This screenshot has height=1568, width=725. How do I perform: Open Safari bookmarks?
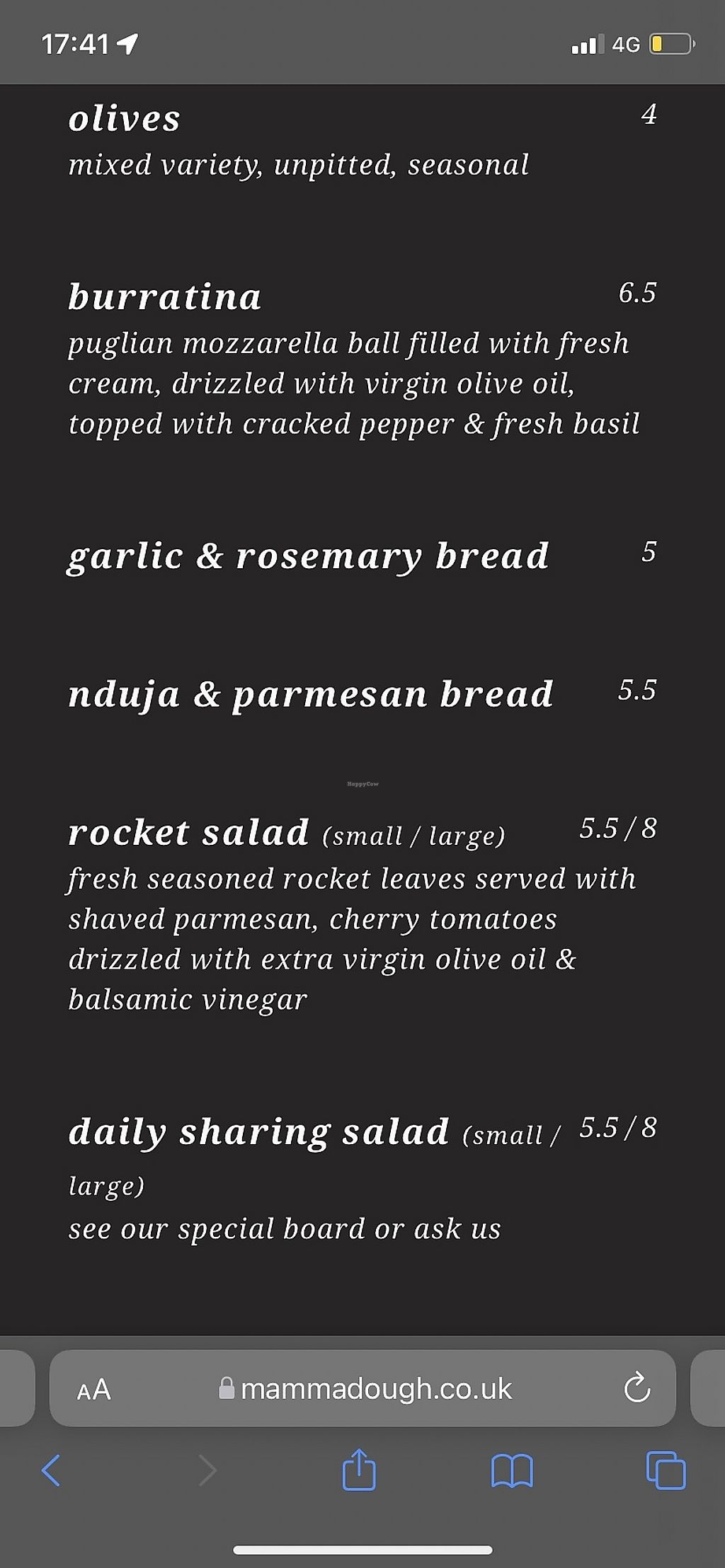coord(512,1470)
